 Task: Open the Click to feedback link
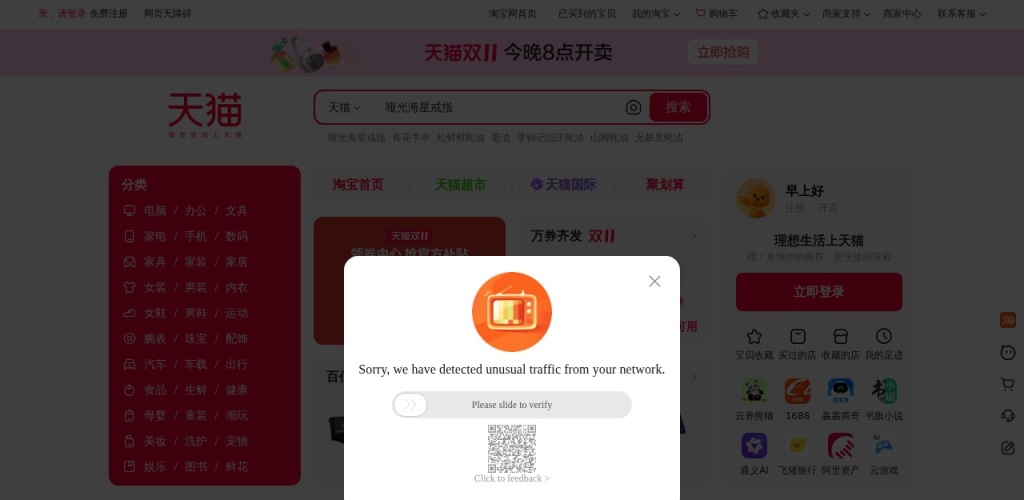pos(511,479)
